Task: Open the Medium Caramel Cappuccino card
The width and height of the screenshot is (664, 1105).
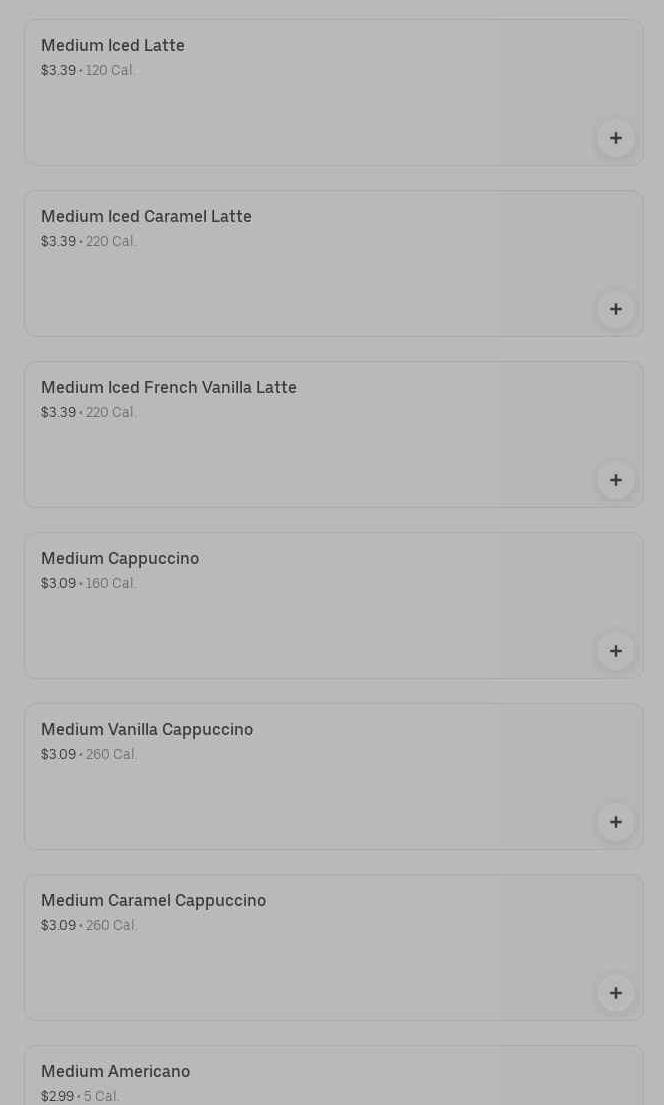Action: 300,947
